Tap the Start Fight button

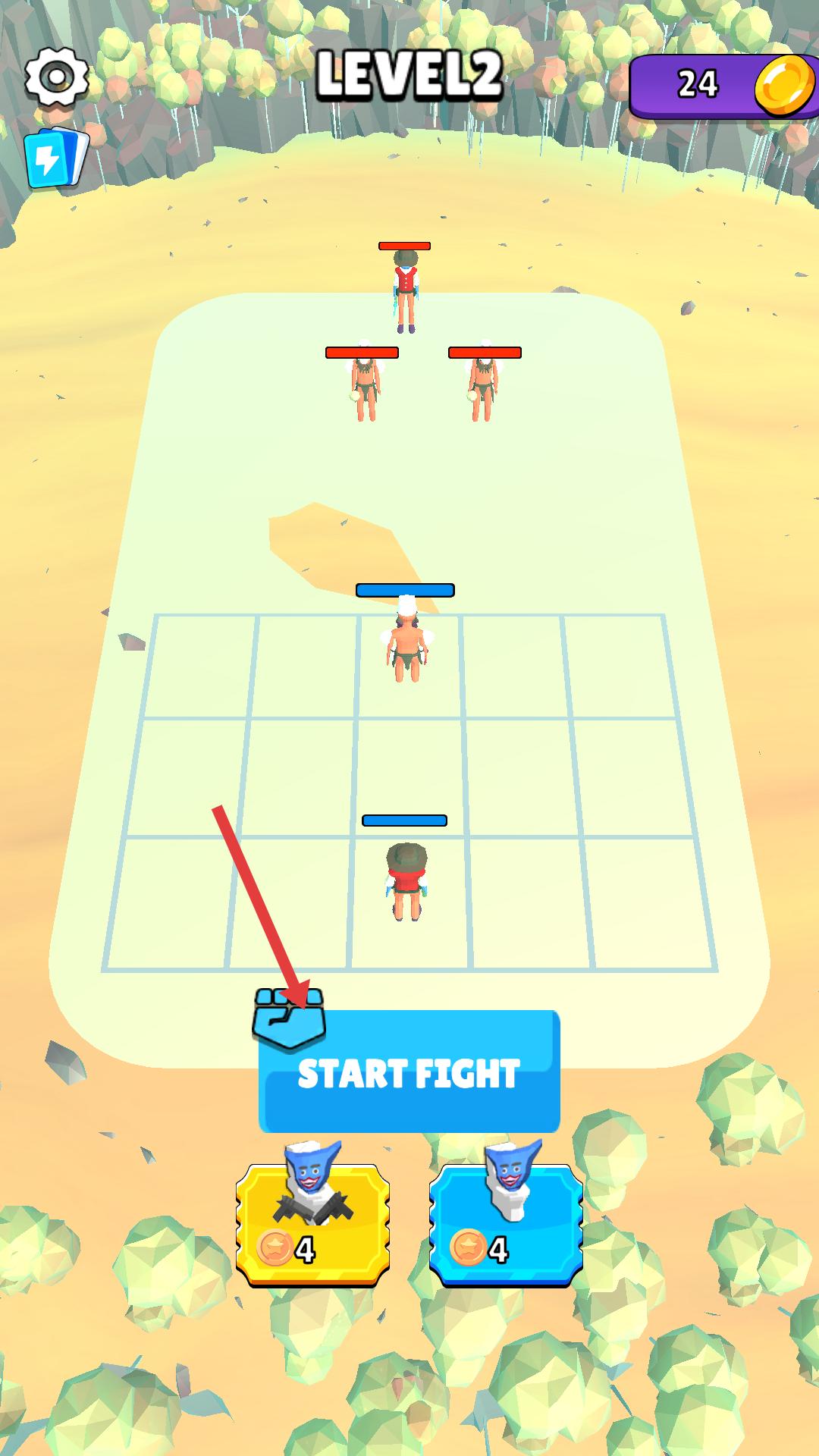click(x=409, y=1072)
